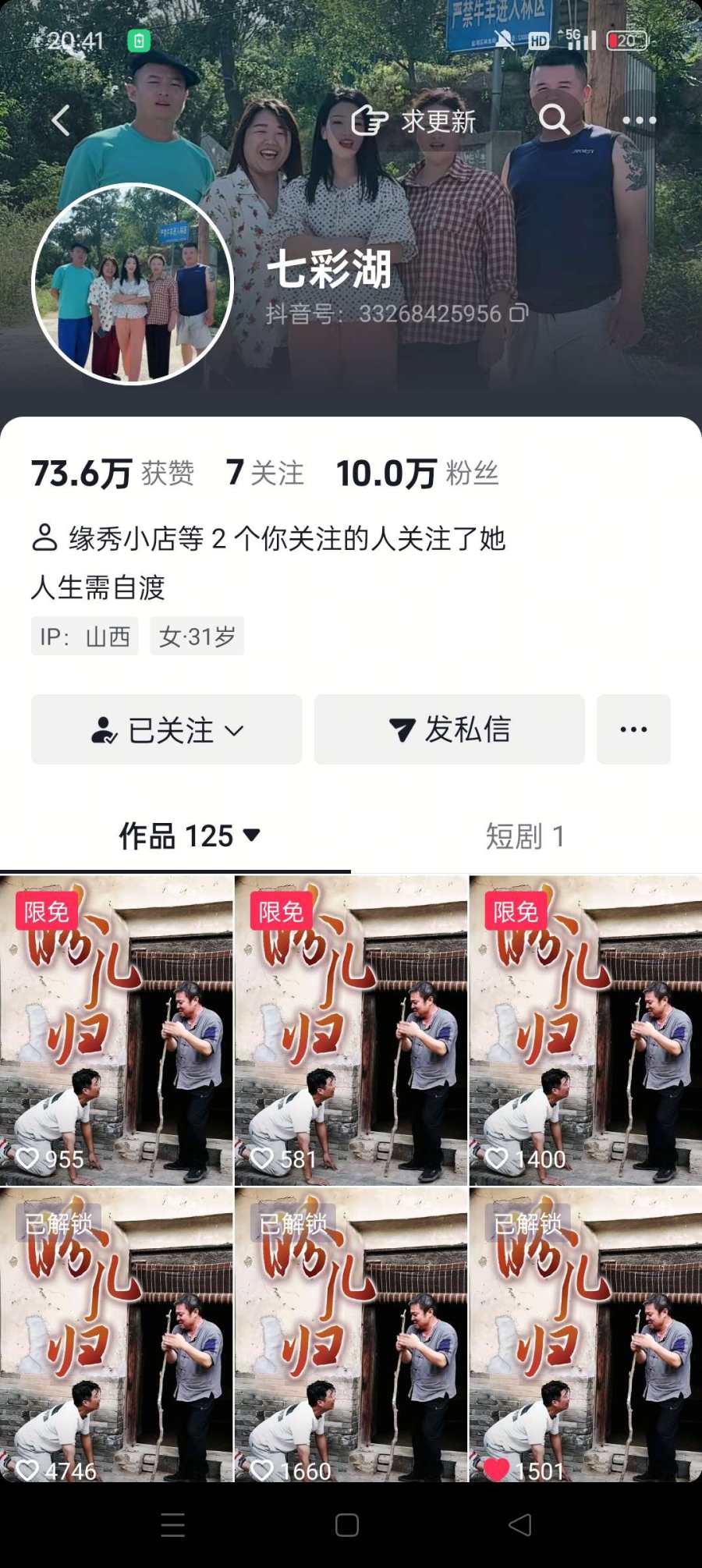The width and height of the screenshot is (702, 1568).
Task: Open the 已解锁 video with 4746 likes
Action: pos(117,1334)
